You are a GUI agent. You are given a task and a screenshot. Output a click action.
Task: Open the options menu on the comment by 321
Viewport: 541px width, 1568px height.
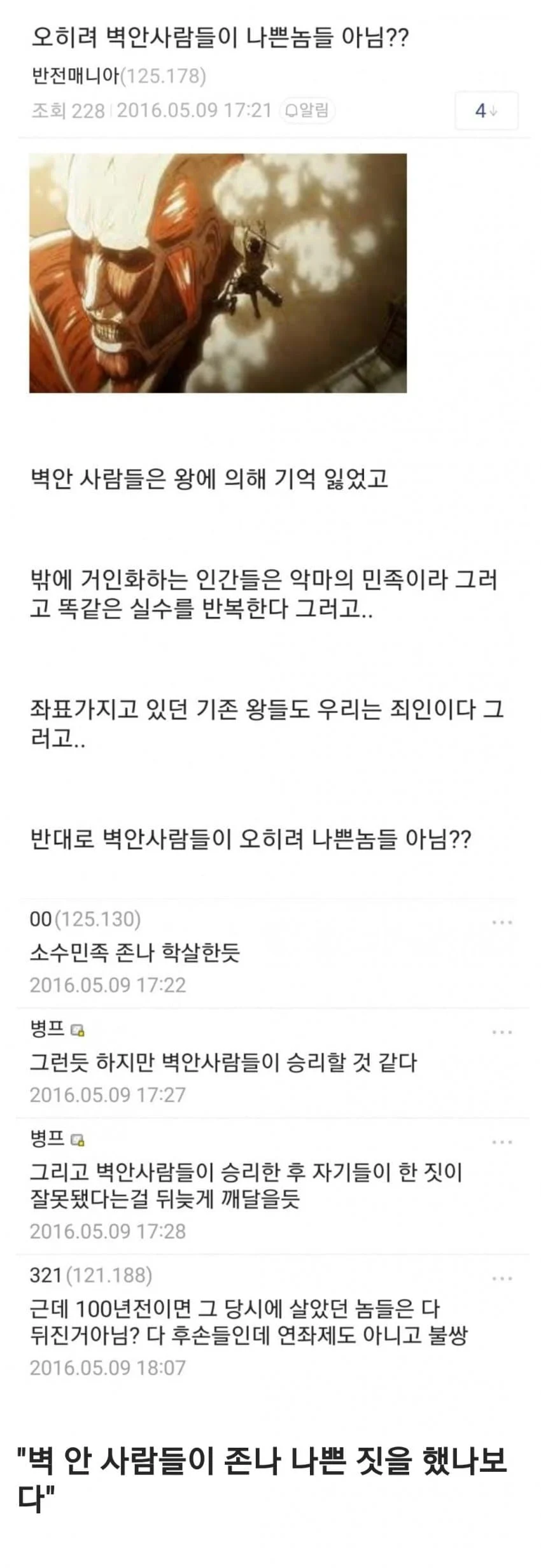[x=502, y=1278]
